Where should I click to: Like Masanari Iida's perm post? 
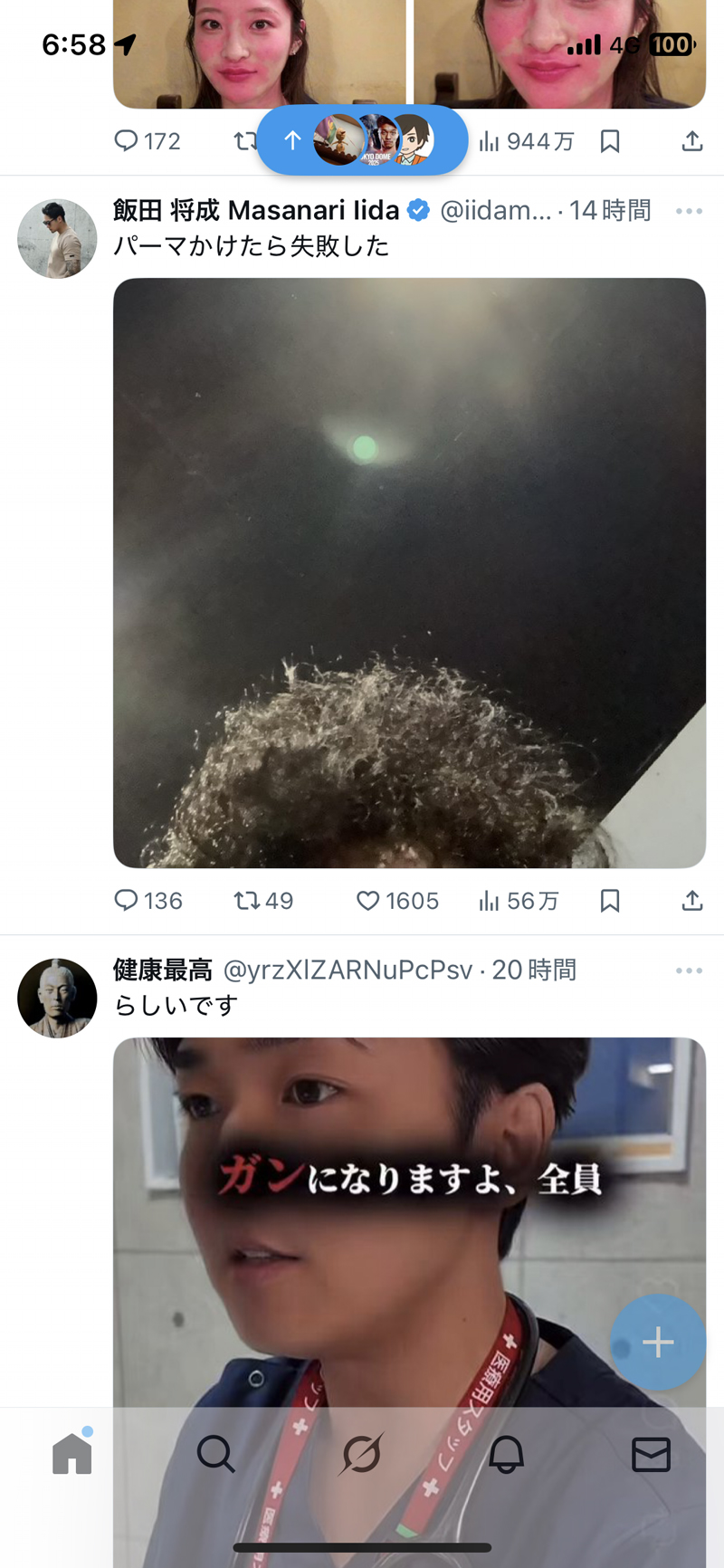396,901
